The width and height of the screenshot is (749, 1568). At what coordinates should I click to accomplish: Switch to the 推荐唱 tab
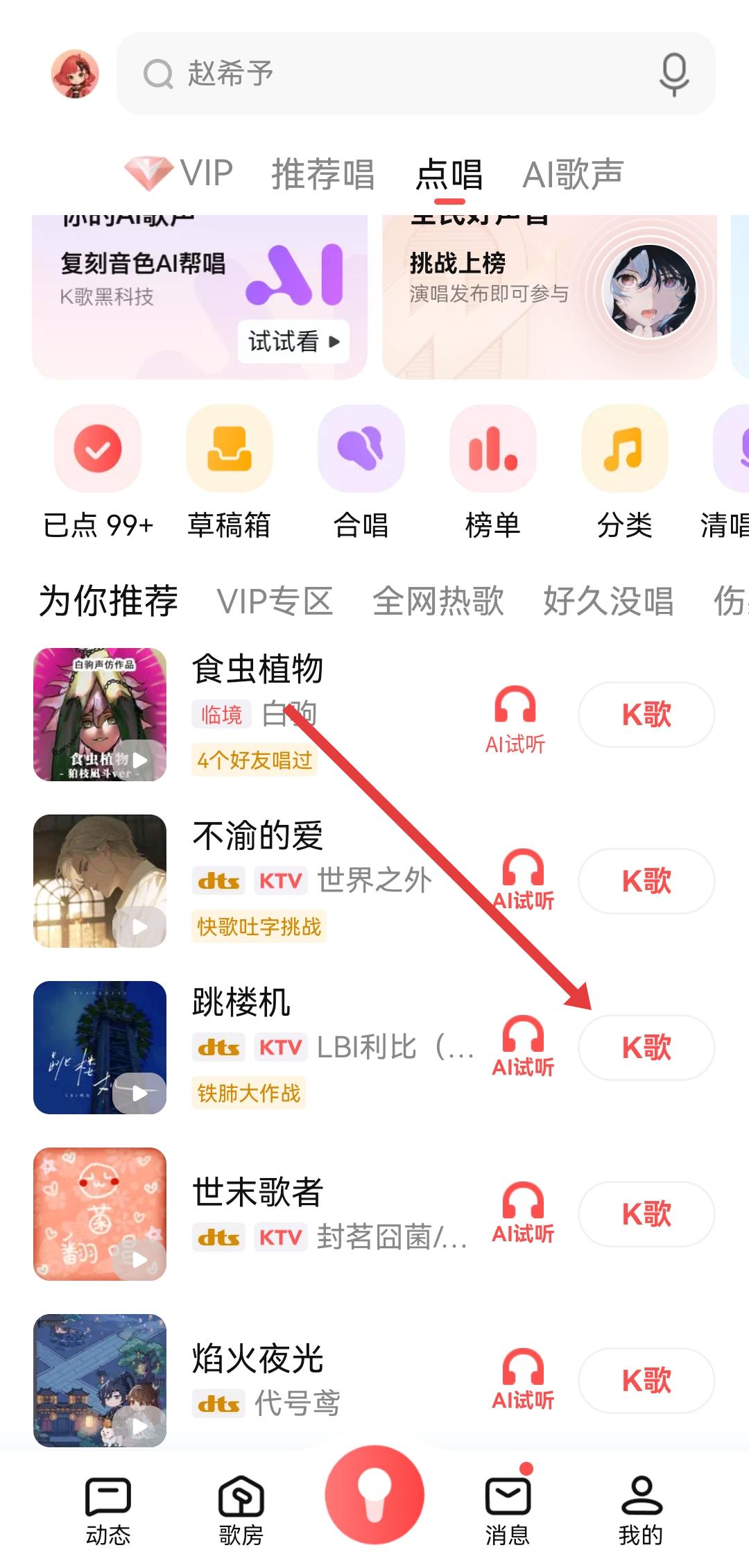coord(322,173)
